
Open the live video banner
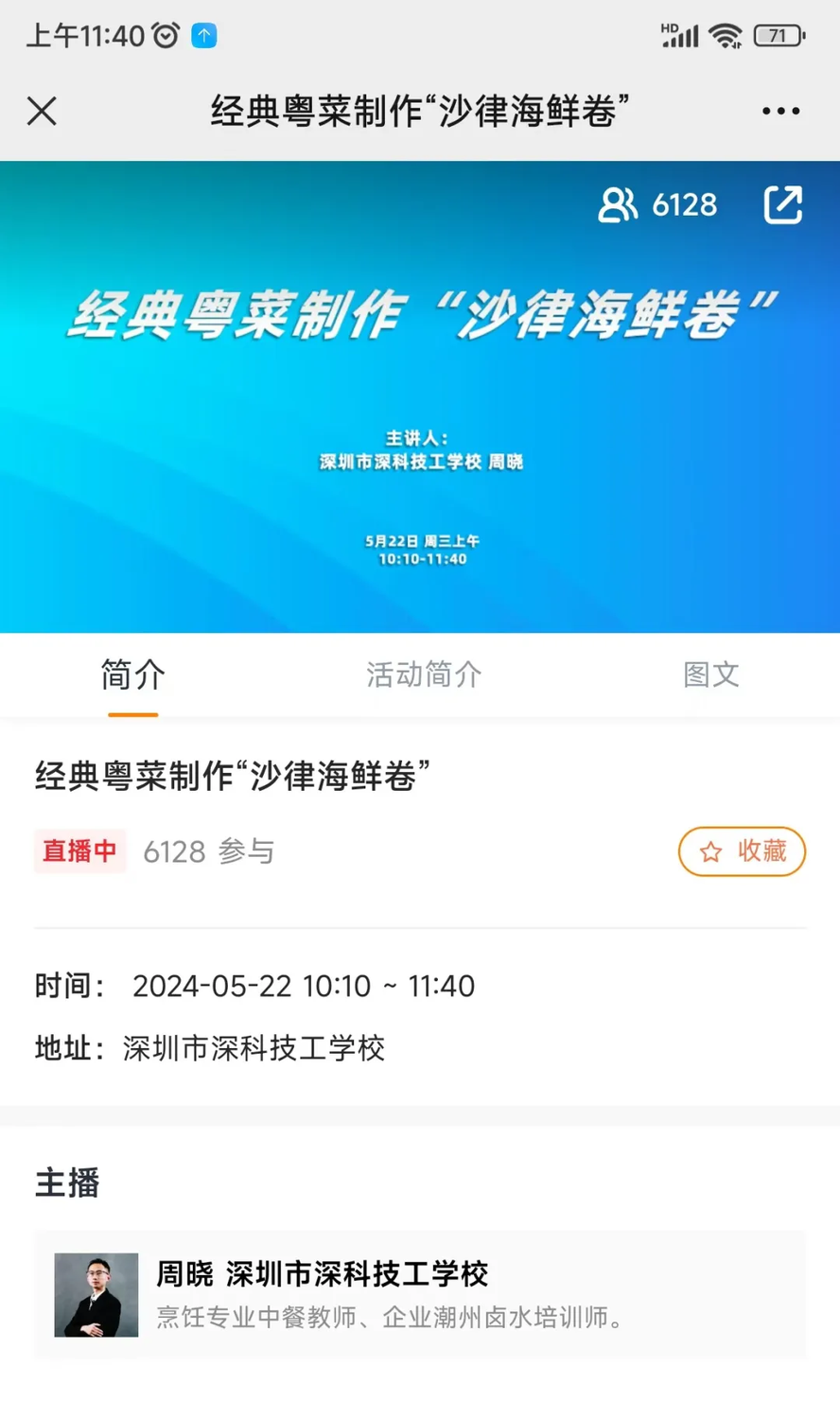tap(420, 396)
